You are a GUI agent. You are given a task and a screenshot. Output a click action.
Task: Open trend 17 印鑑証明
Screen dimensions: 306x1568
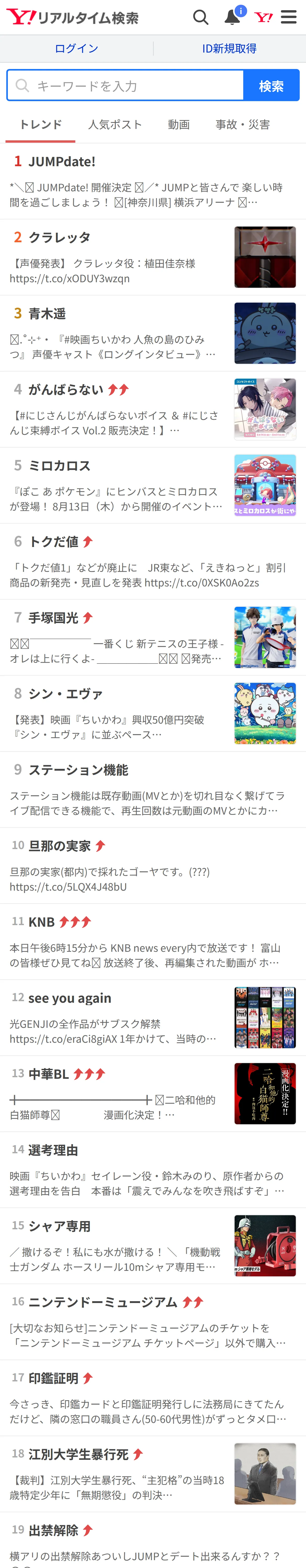click(x=153, y=1398)
